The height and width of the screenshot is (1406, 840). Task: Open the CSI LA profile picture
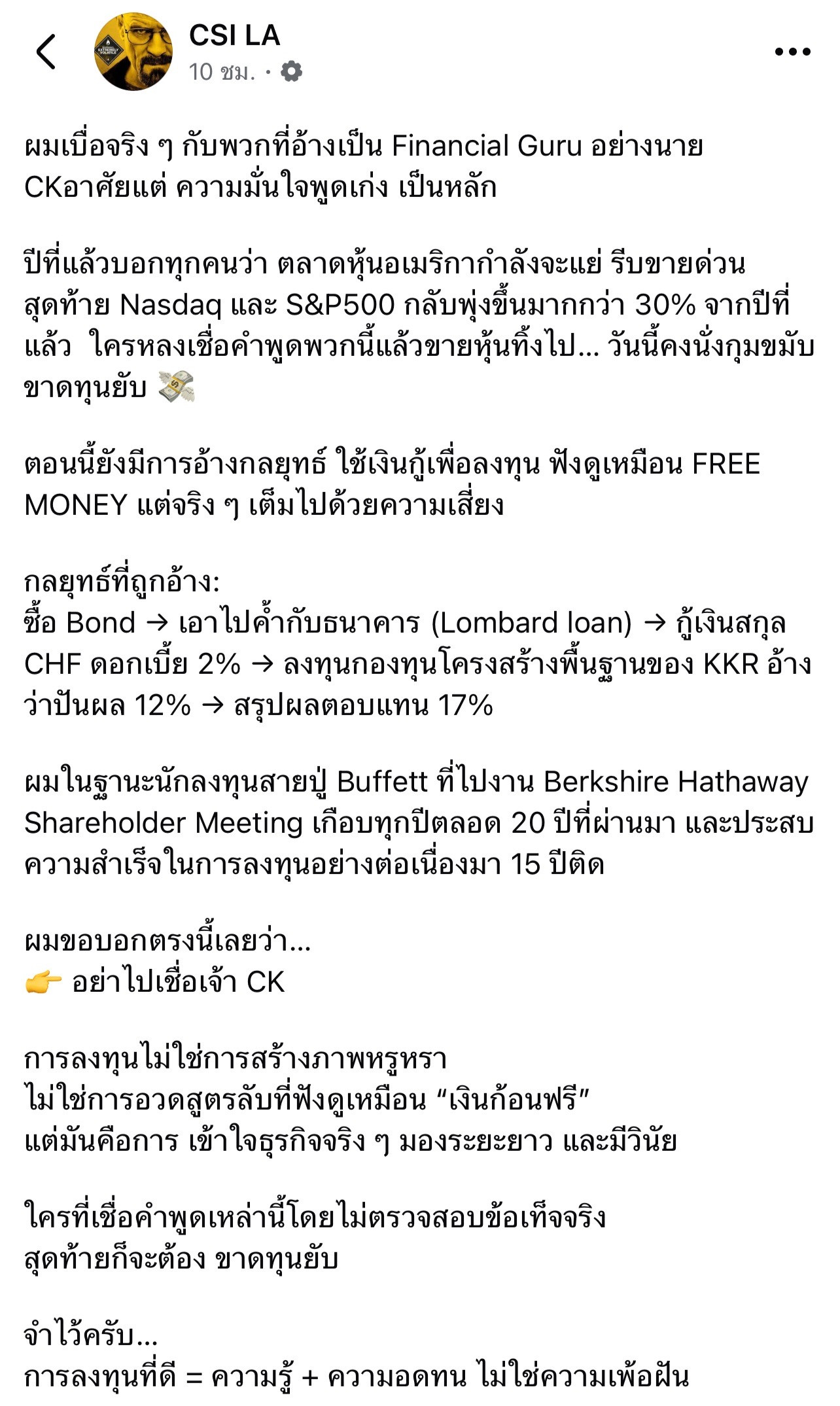[x=134, y=52]
